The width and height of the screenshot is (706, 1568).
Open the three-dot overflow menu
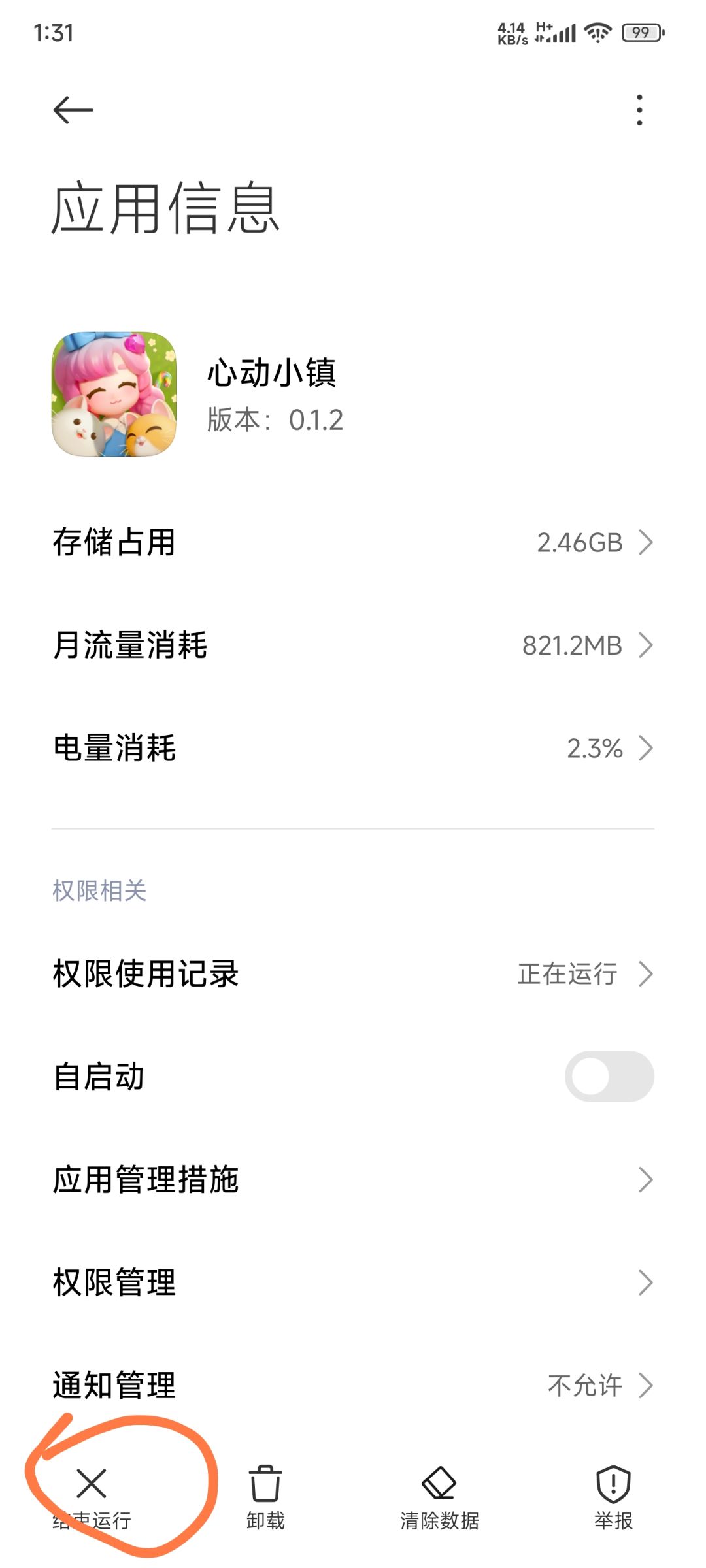pos(639,109)
